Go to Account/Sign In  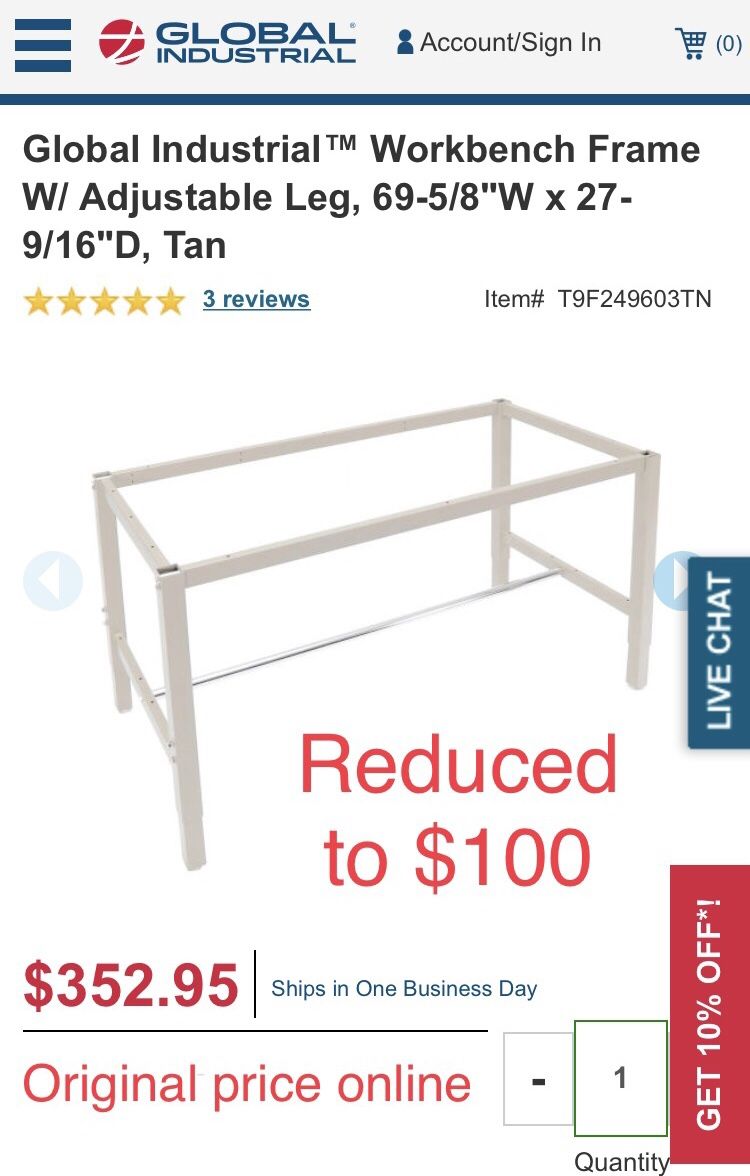coord(499,43)
